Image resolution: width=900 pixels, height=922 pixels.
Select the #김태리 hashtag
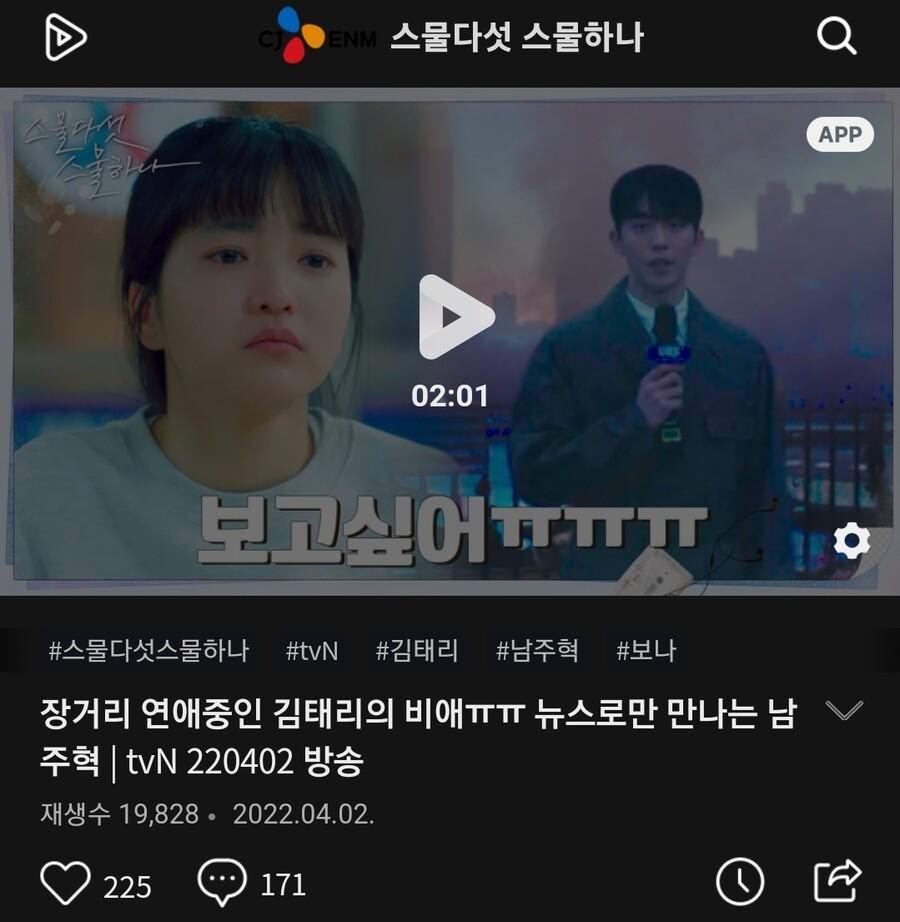(417, 651)
